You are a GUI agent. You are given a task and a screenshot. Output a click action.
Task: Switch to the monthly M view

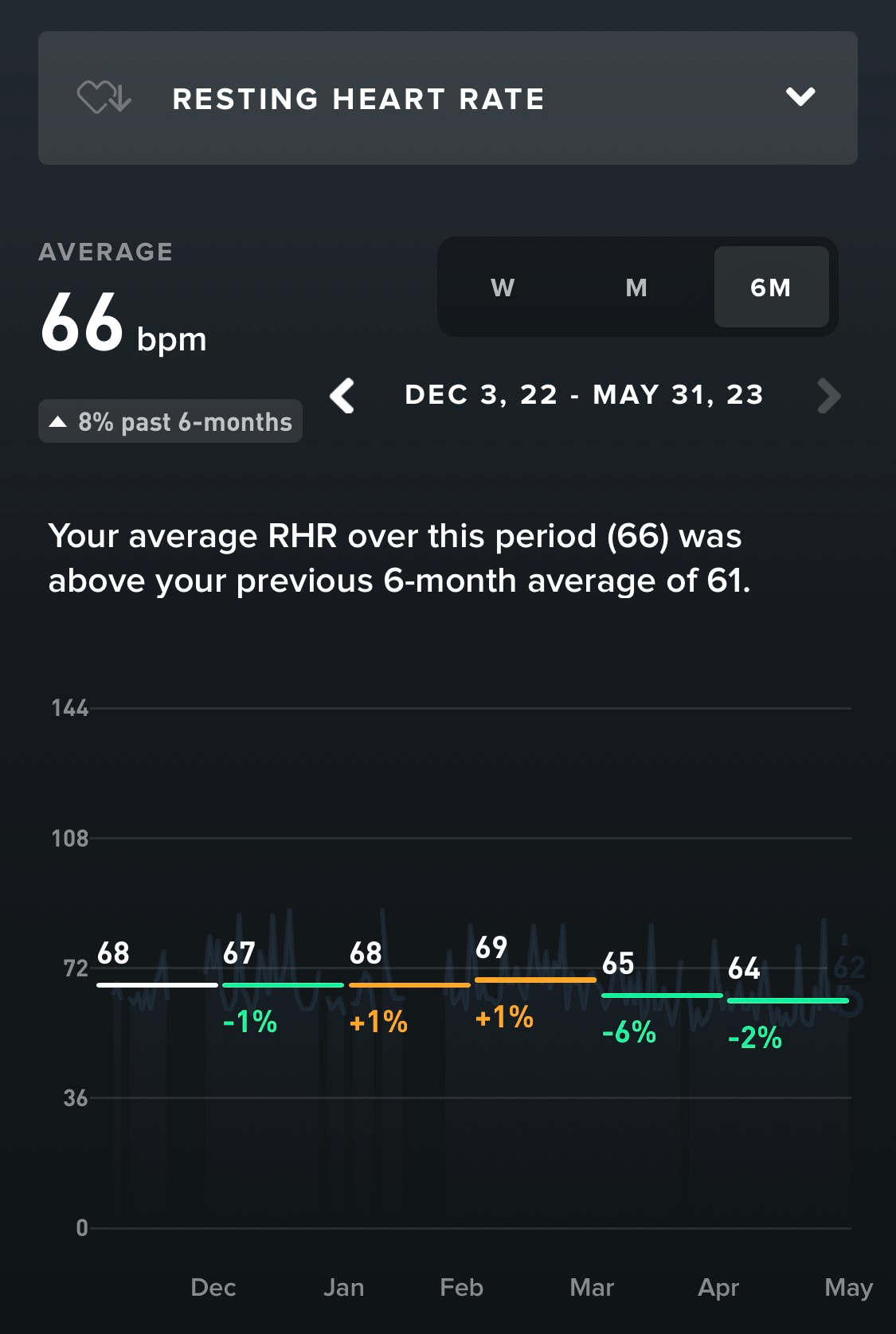pos(636,288)
